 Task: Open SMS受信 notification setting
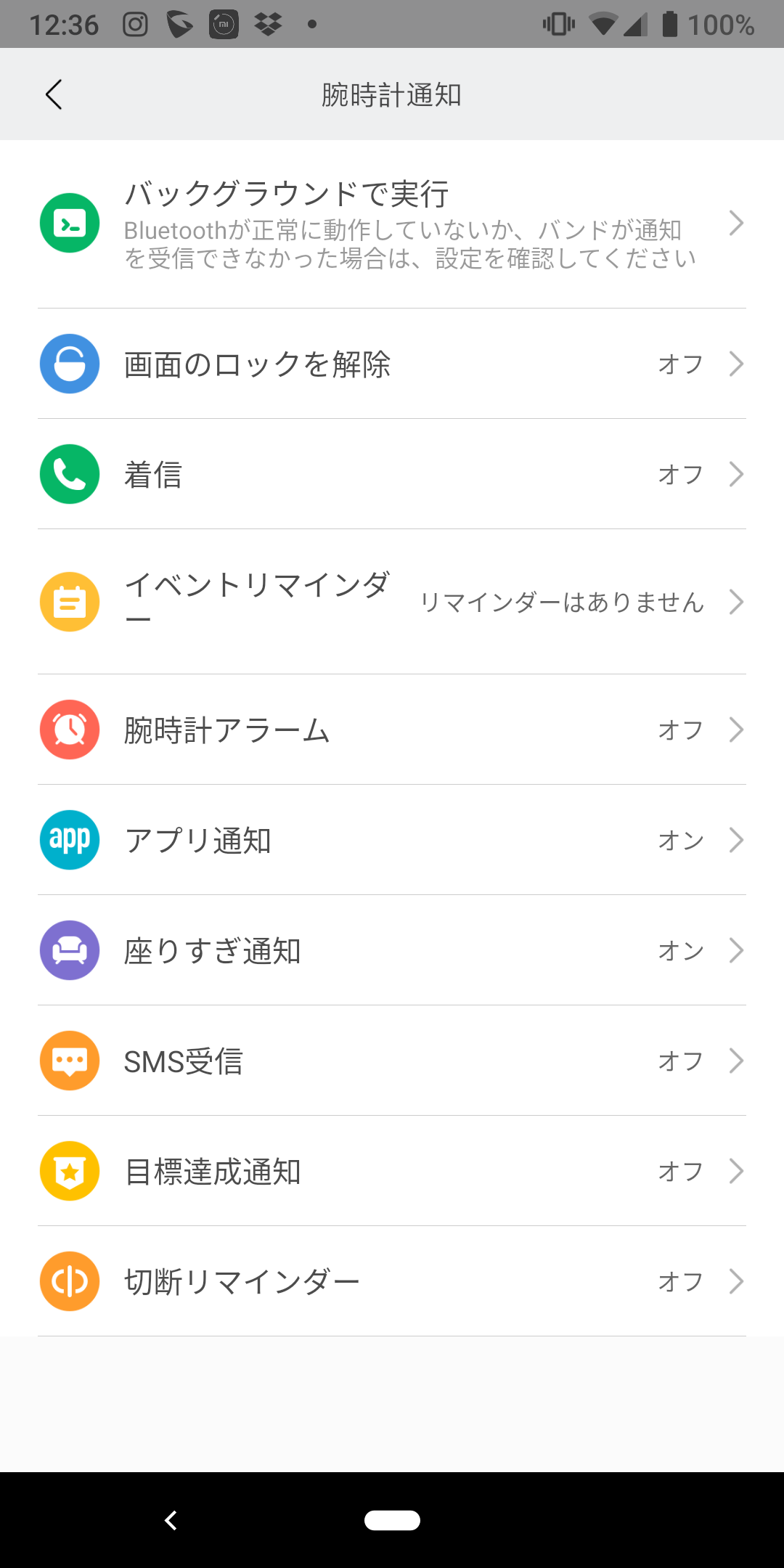point(392,1061)
